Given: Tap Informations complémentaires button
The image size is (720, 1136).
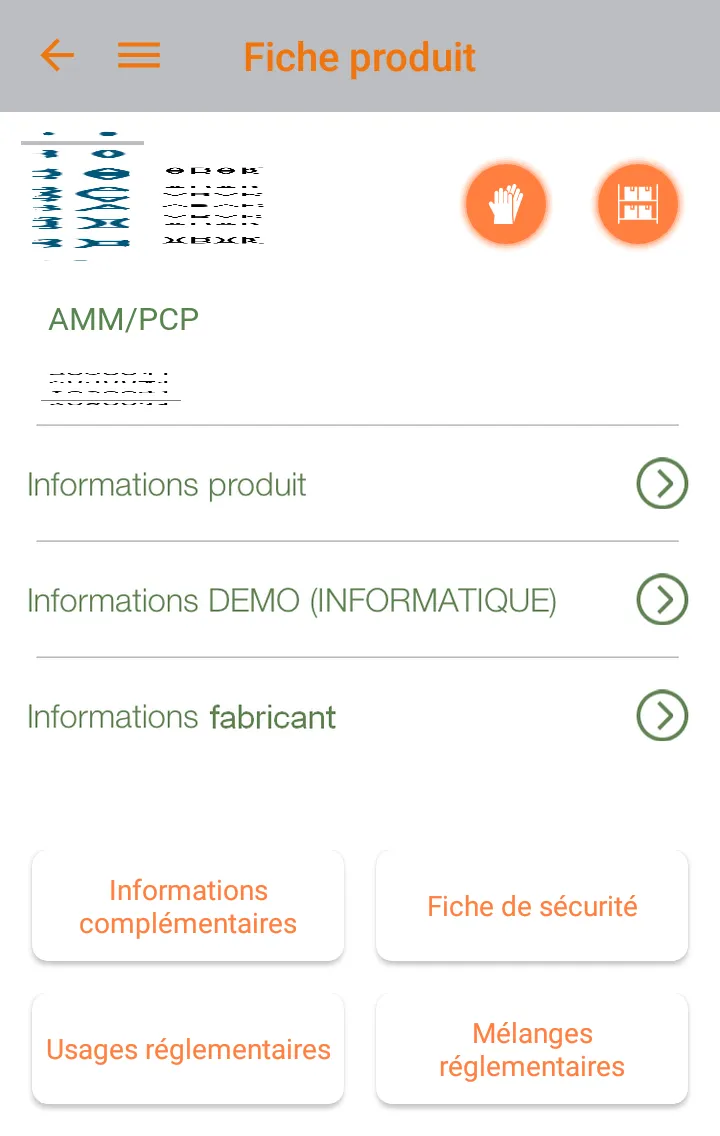Looking at the screenshot, I should (188, 906).
